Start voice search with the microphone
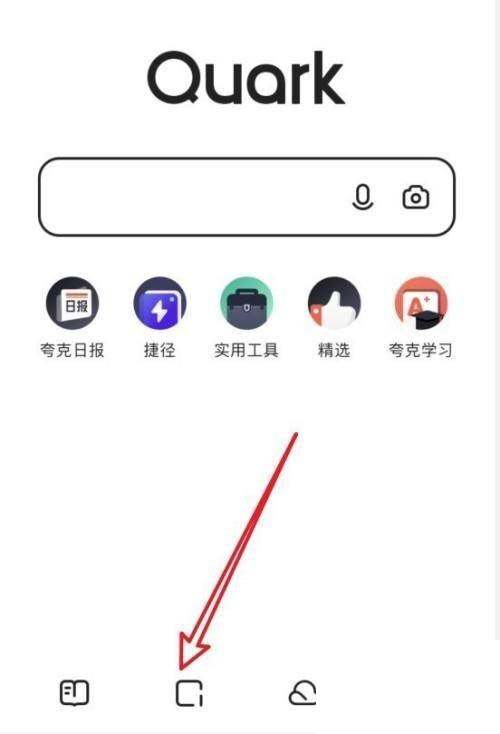500x734 pixels. coord(362,197)
